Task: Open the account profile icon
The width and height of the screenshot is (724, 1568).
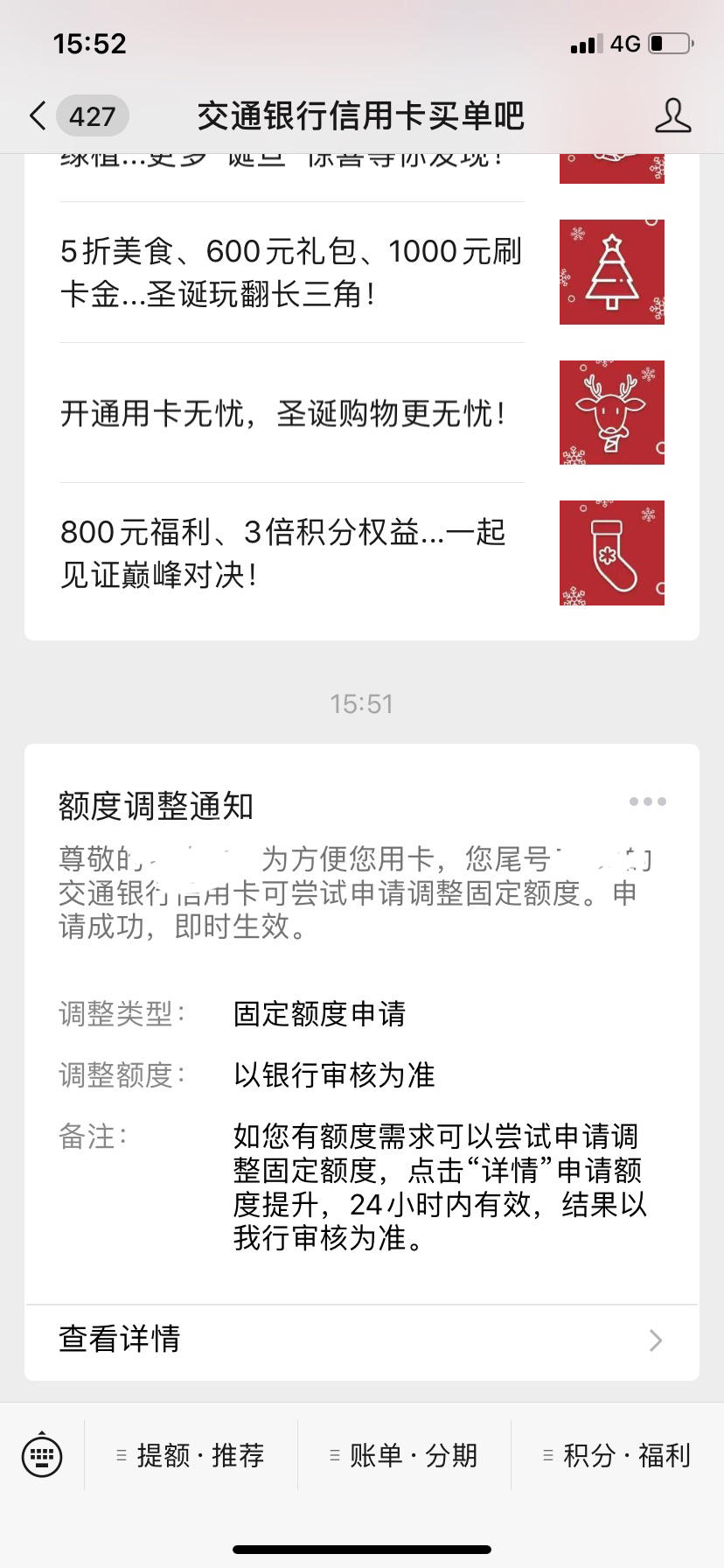Action: pyautogui.click(x=672, y=115)
